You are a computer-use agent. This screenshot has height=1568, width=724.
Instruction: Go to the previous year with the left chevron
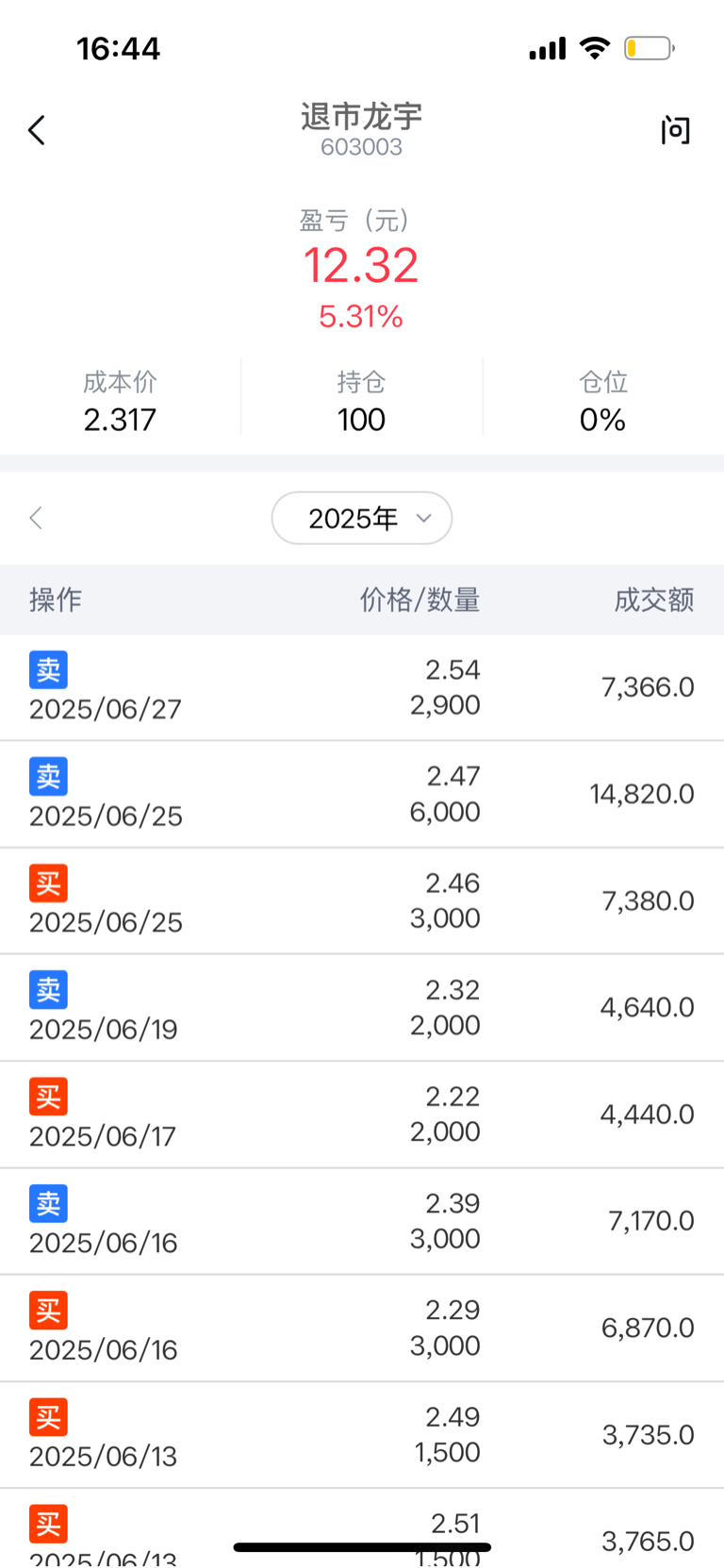[x=36, y=518]
